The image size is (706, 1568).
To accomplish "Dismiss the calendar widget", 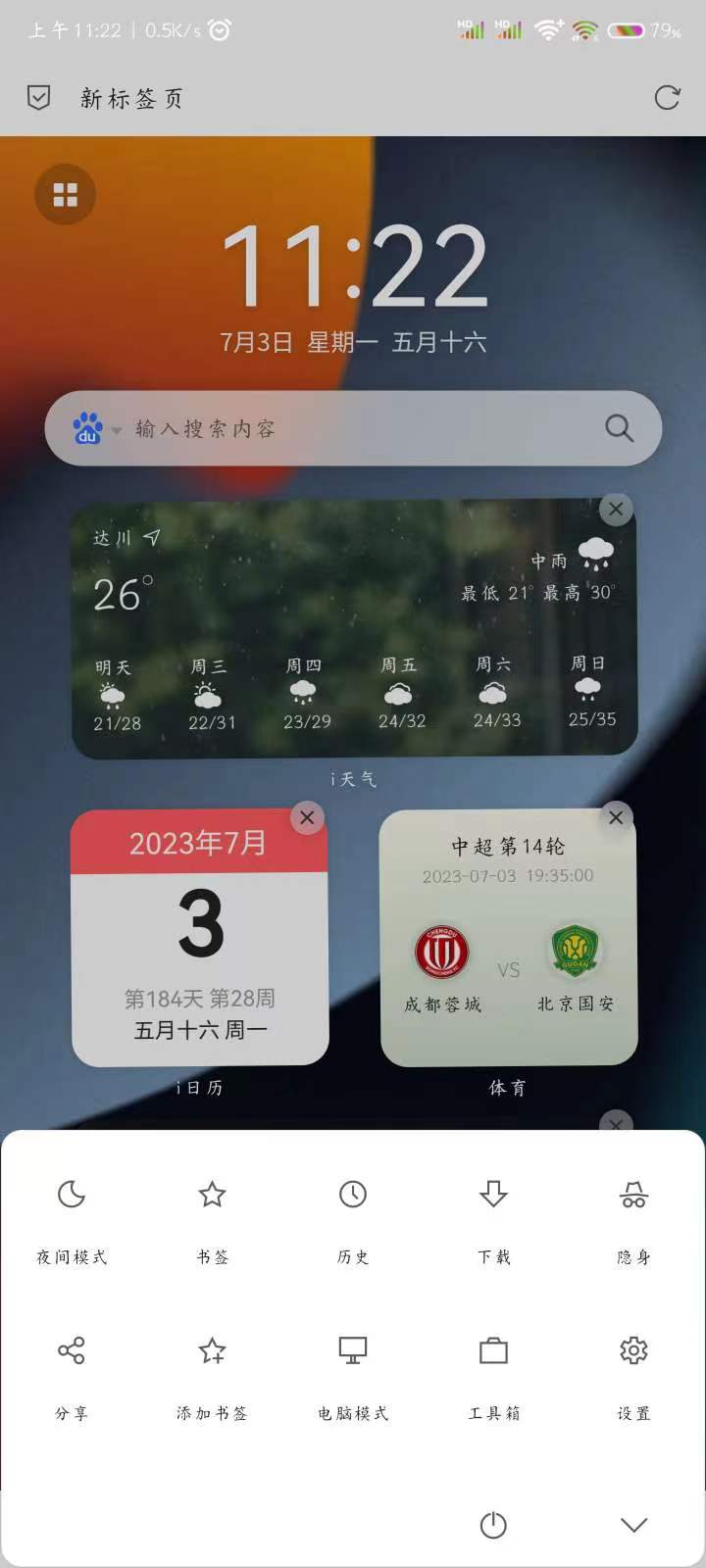I will pyautogui.click(x=307, y=817).
